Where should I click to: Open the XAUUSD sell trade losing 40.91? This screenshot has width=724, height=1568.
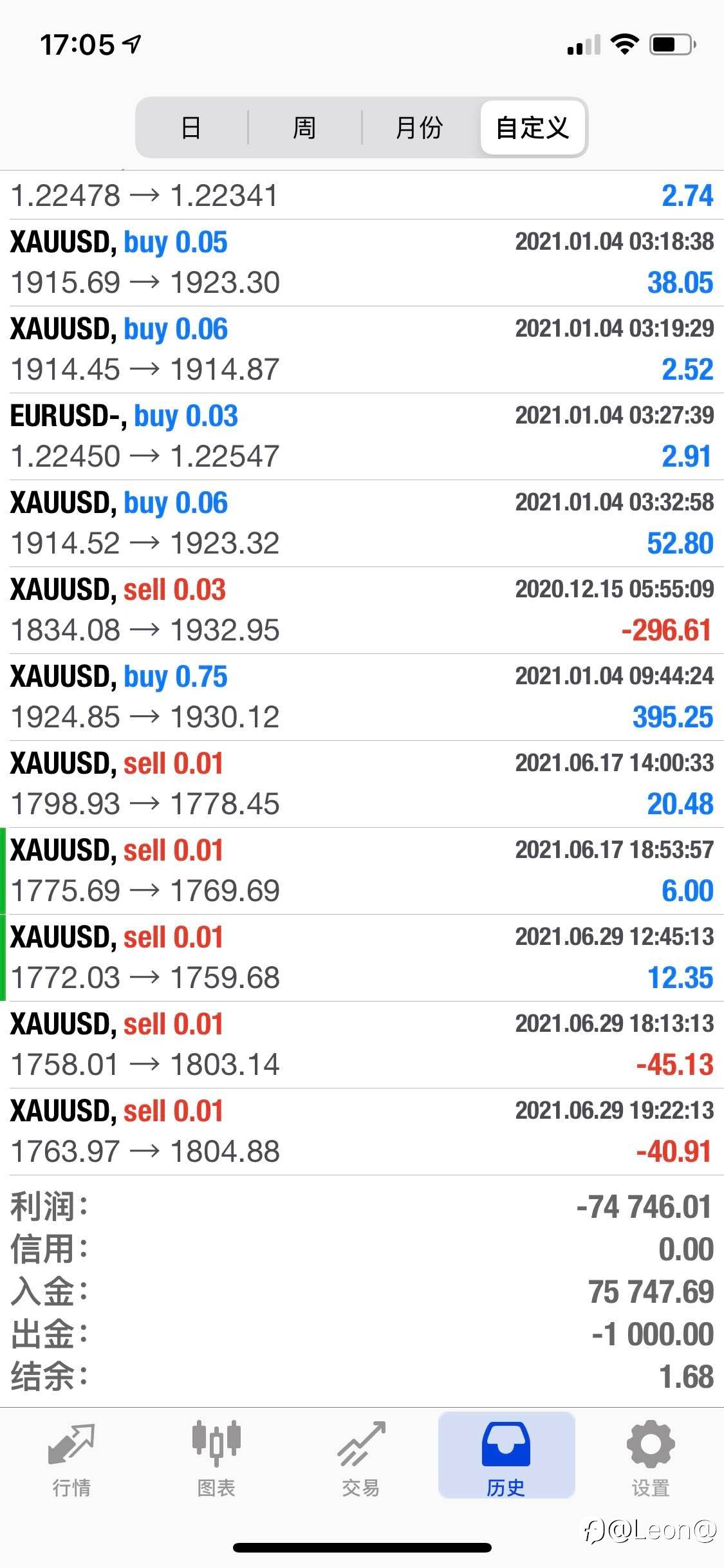pyautogui.click(x=362, y=1132)
